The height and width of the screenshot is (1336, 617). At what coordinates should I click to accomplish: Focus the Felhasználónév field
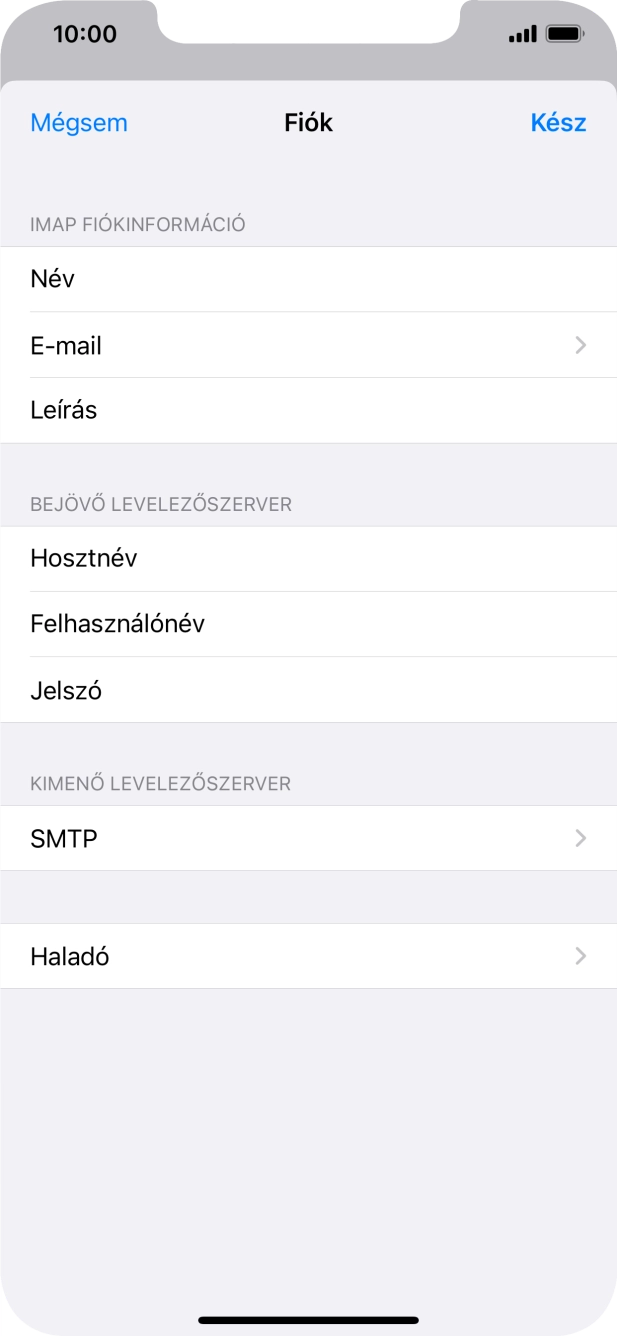pos(308,624)
